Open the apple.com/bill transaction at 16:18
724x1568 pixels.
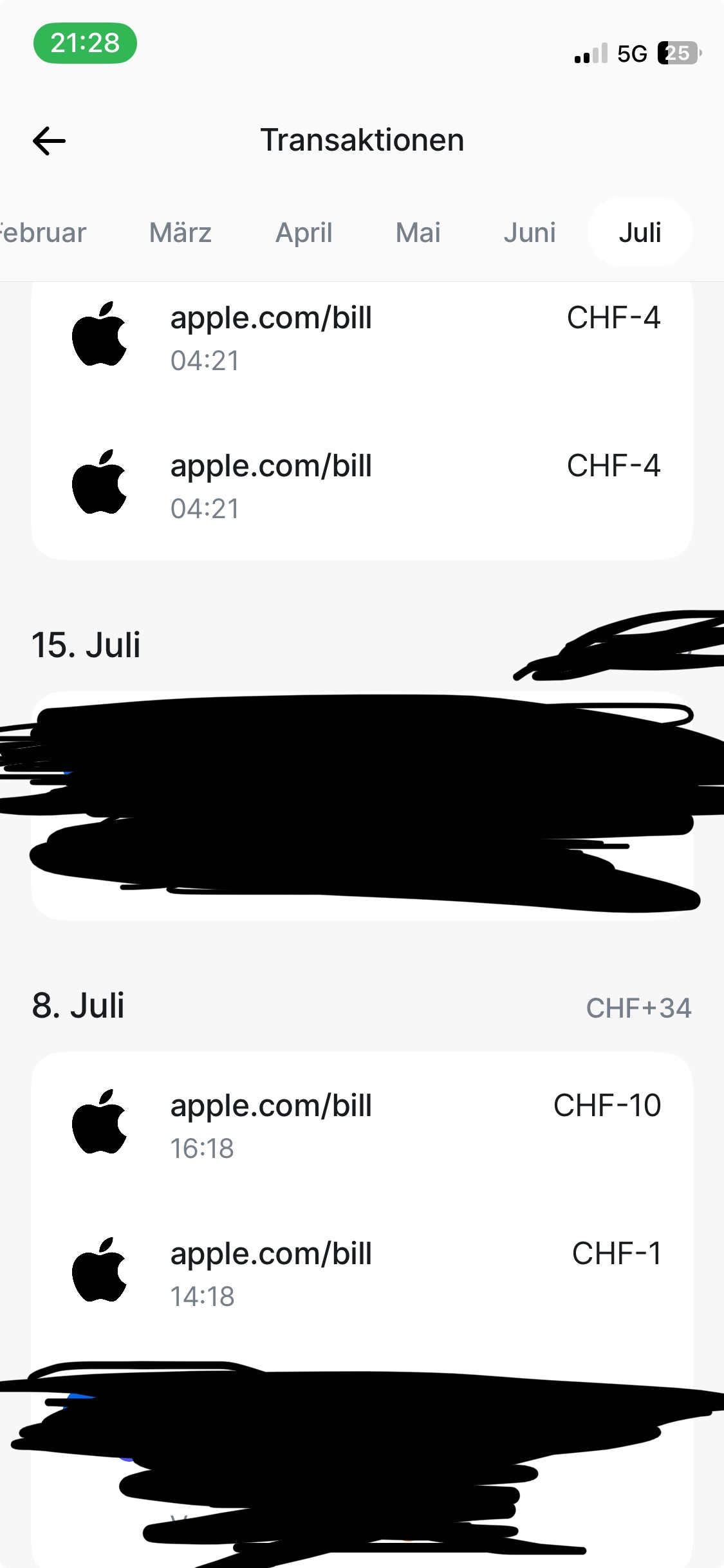click(x=362, y=1125)
